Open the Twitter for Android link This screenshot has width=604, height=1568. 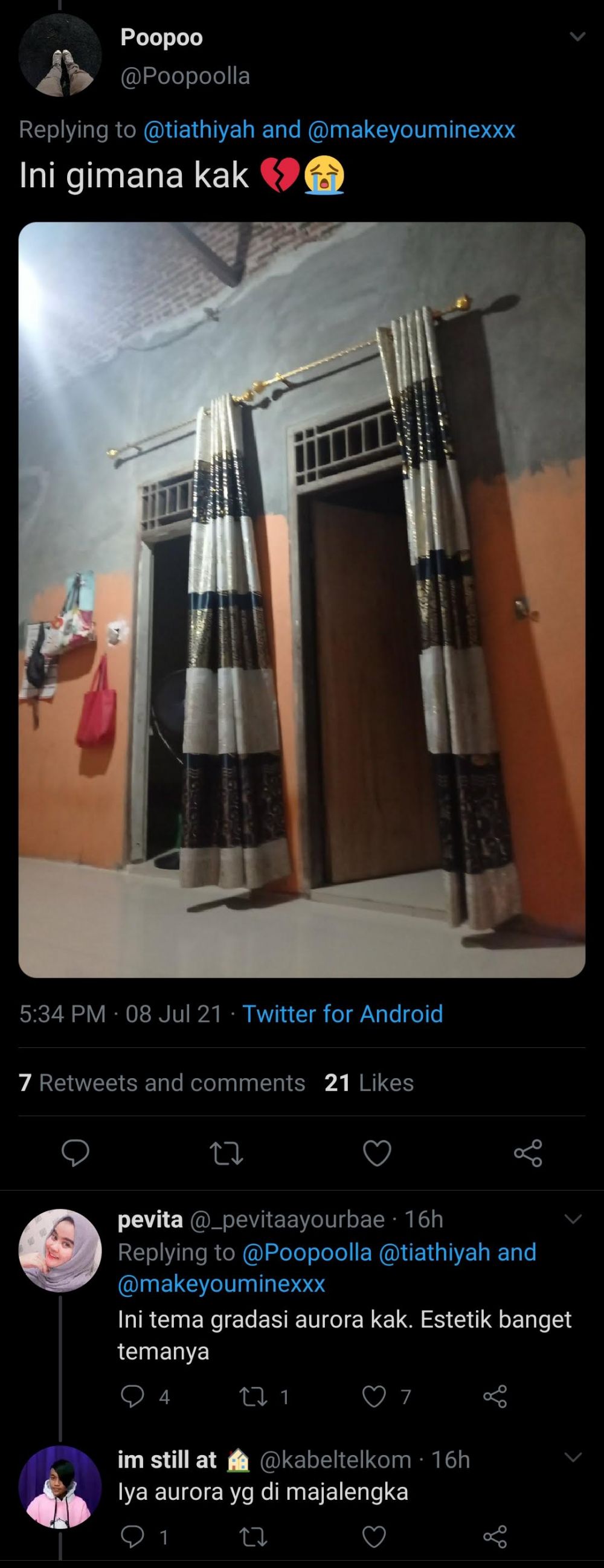[x=342, y=1014]
